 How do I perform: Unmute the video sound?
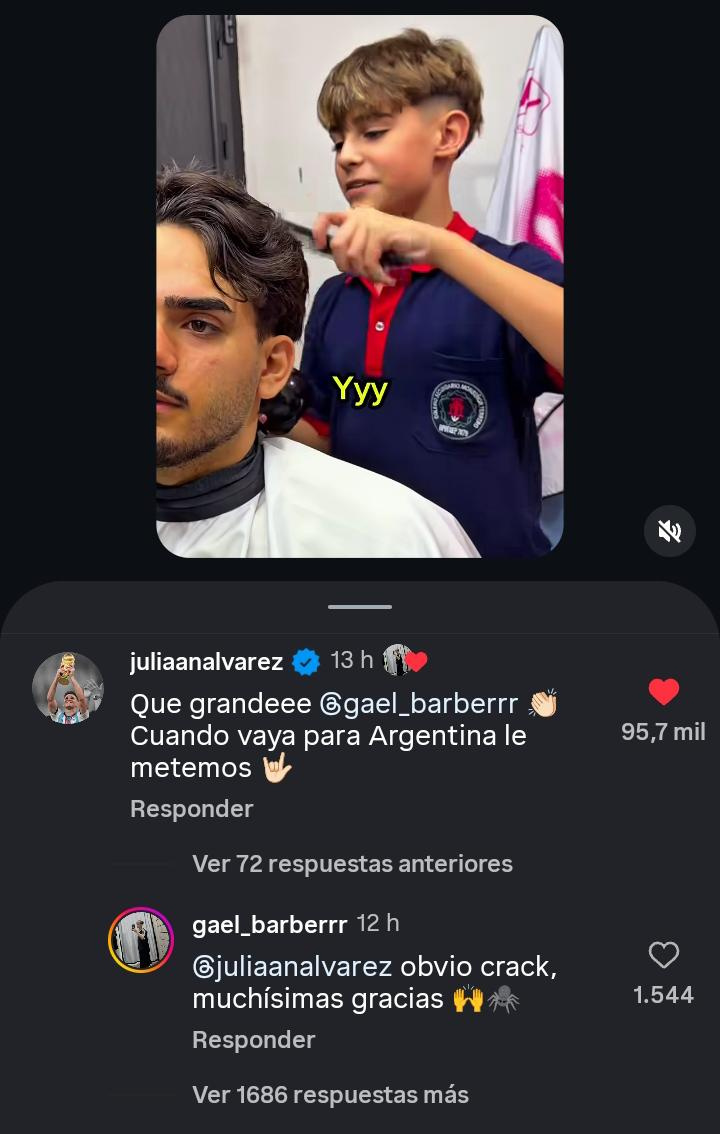point(669,530)
